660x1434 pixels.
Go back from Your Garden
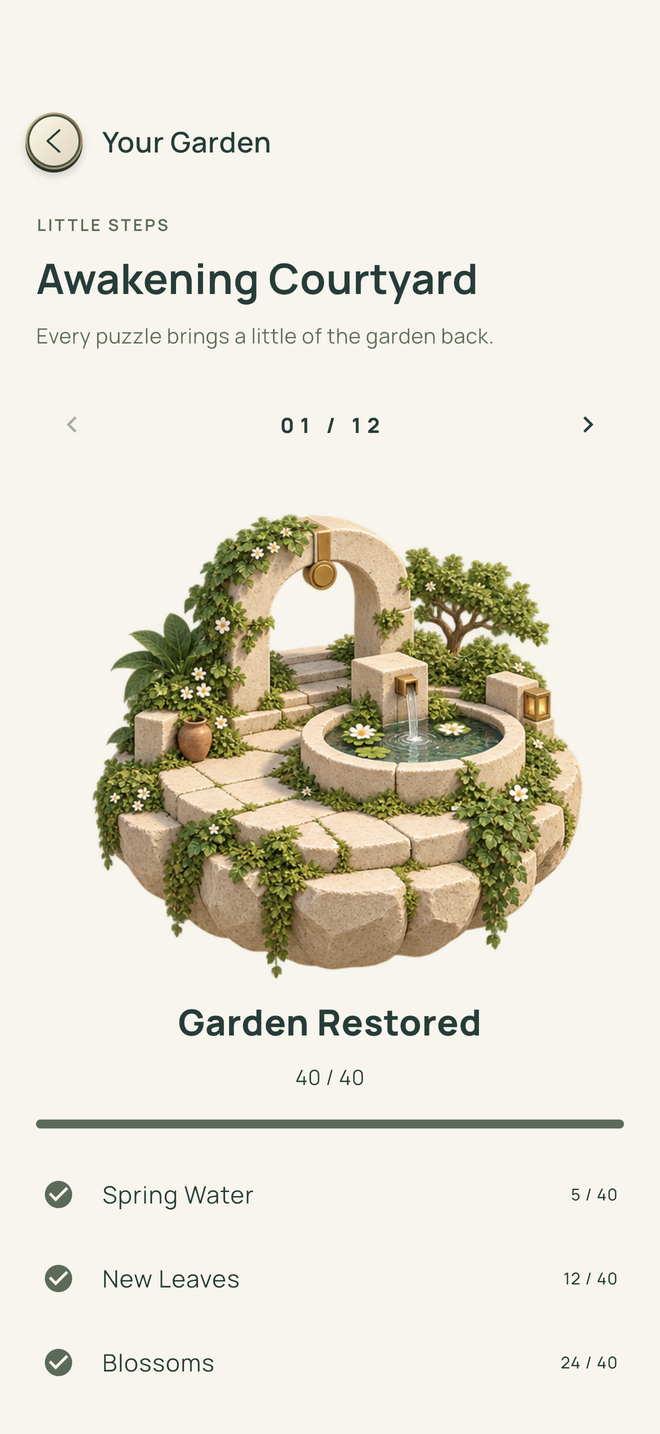pyautogui.click(x=54, y=142)
